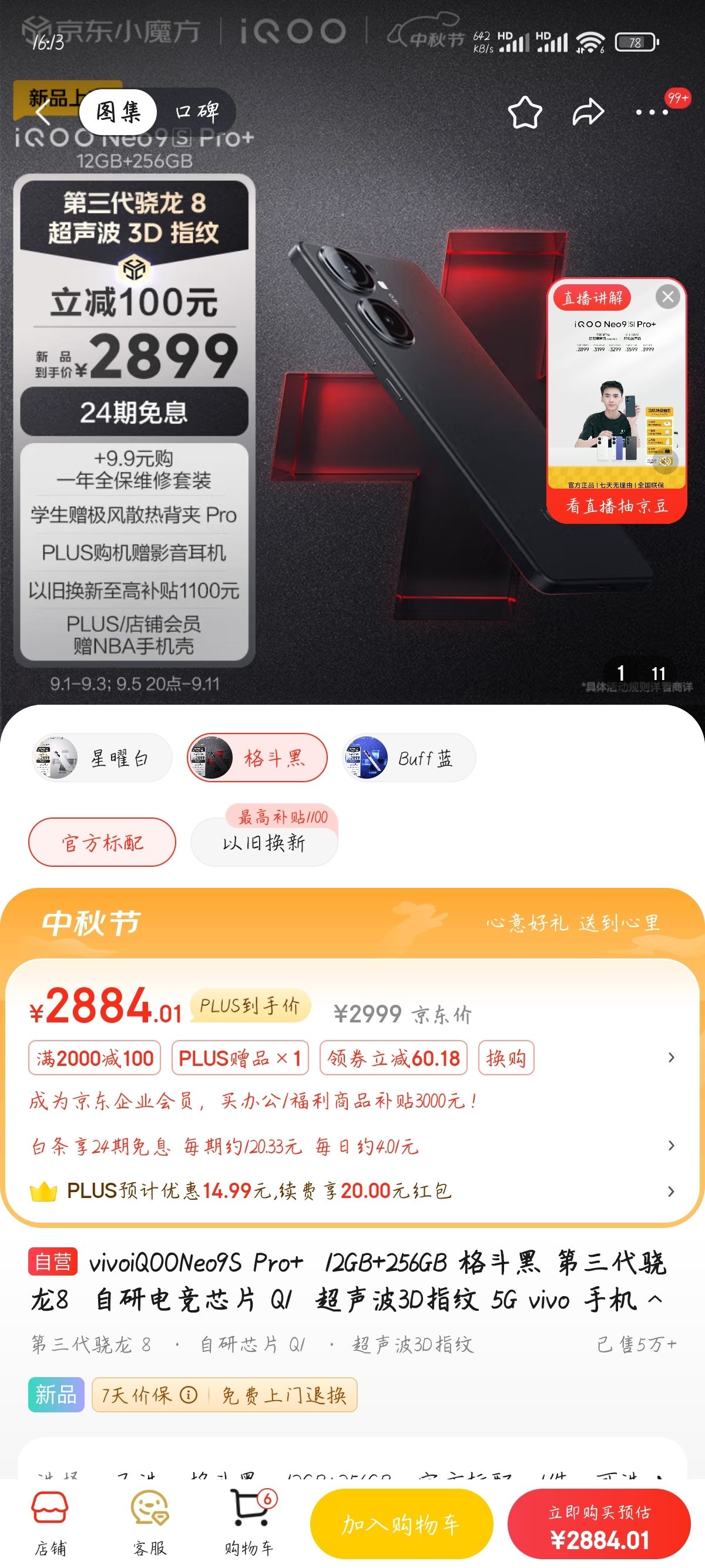
Task: Open the 店铺 store page
Action: (x=50, y=1522)
